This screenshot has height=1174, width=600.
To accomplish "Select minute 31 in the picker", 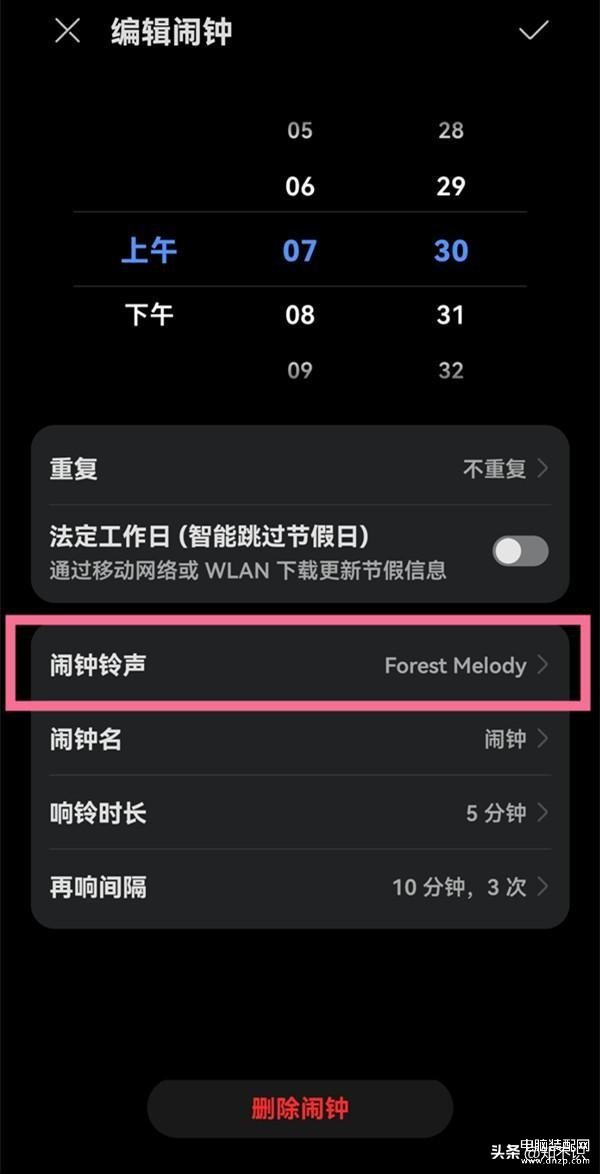I will click(451, 315).
